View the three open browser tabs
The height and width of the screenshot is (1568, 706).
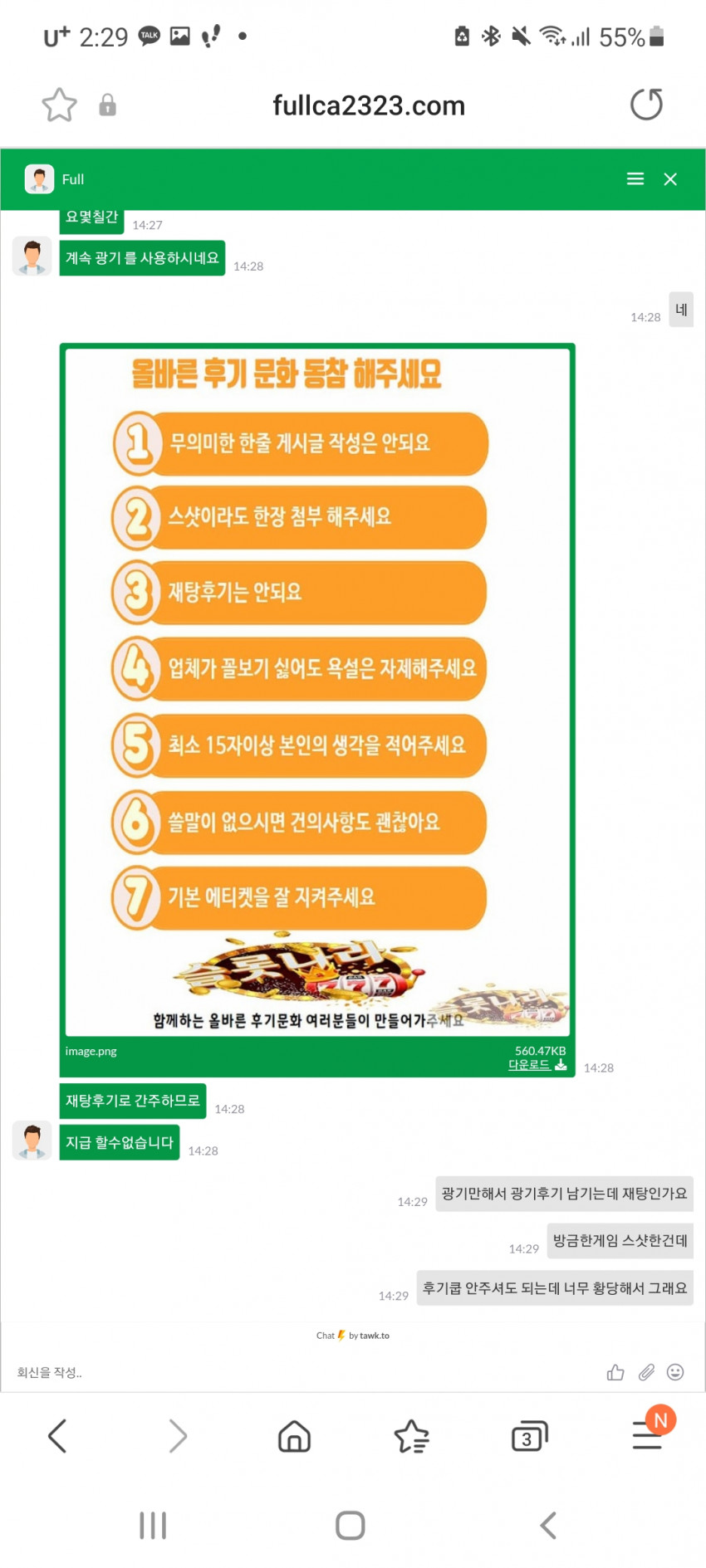(529, 1437)
